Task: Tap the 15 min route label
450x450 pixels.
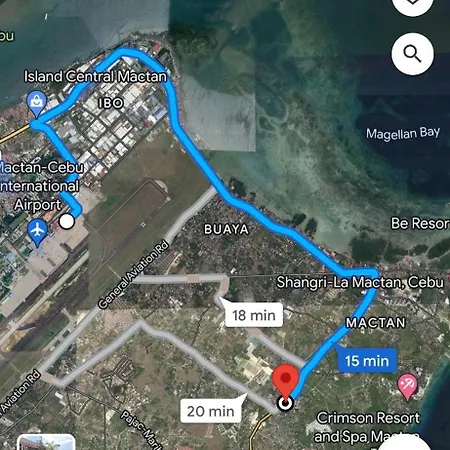Action: tap(367, 360)
